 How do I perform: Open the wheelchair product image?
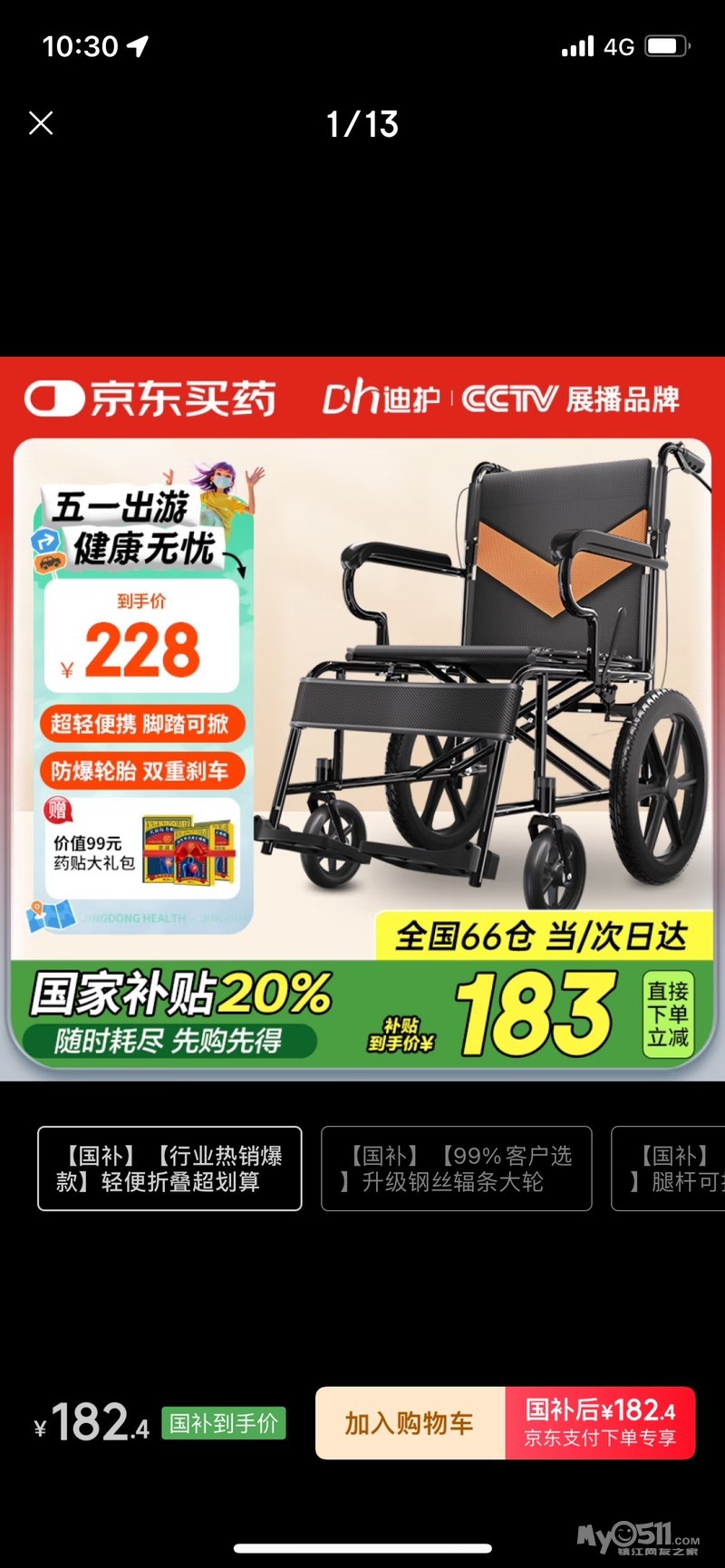362,718
